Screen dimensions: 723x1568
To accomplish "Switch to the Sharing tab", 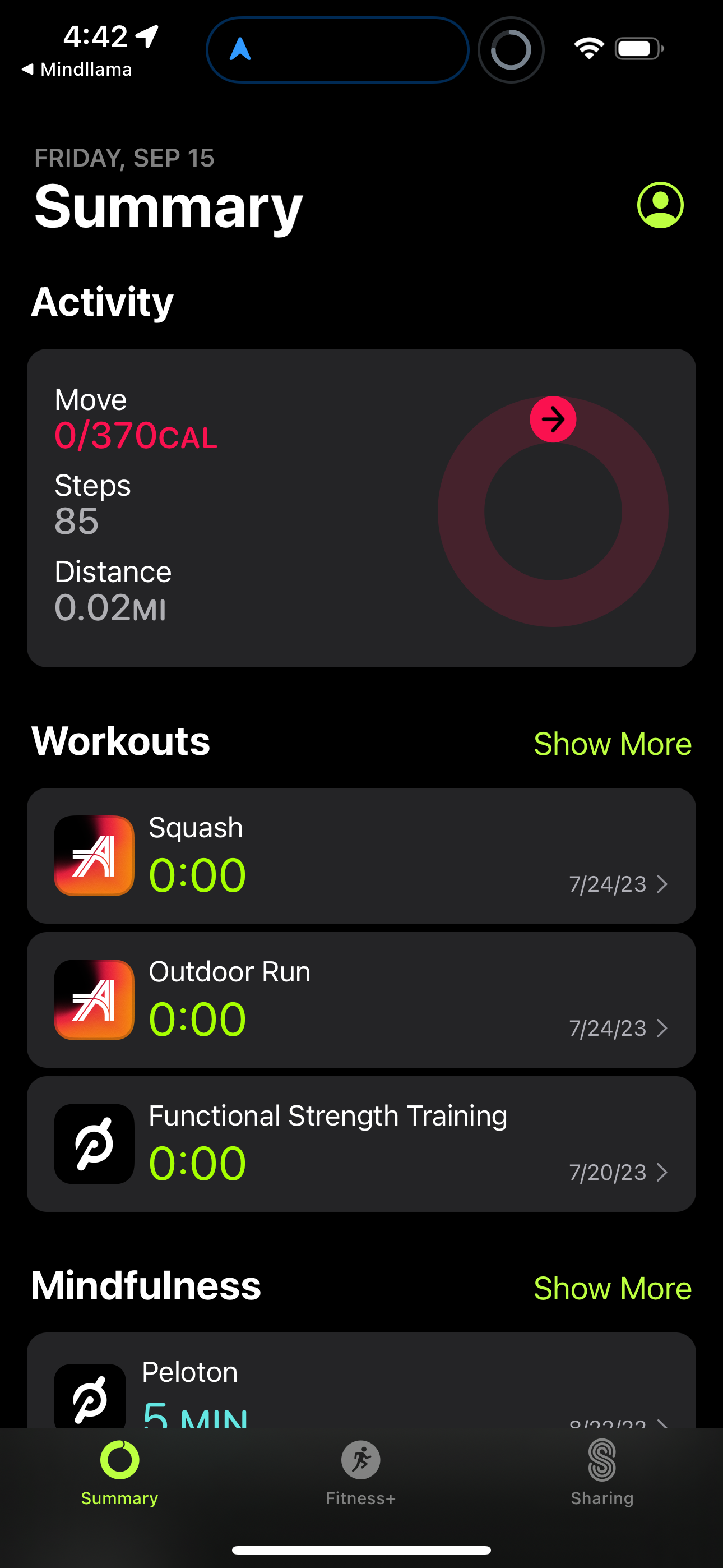I will pyautogui.click(x=601, y=1473).
